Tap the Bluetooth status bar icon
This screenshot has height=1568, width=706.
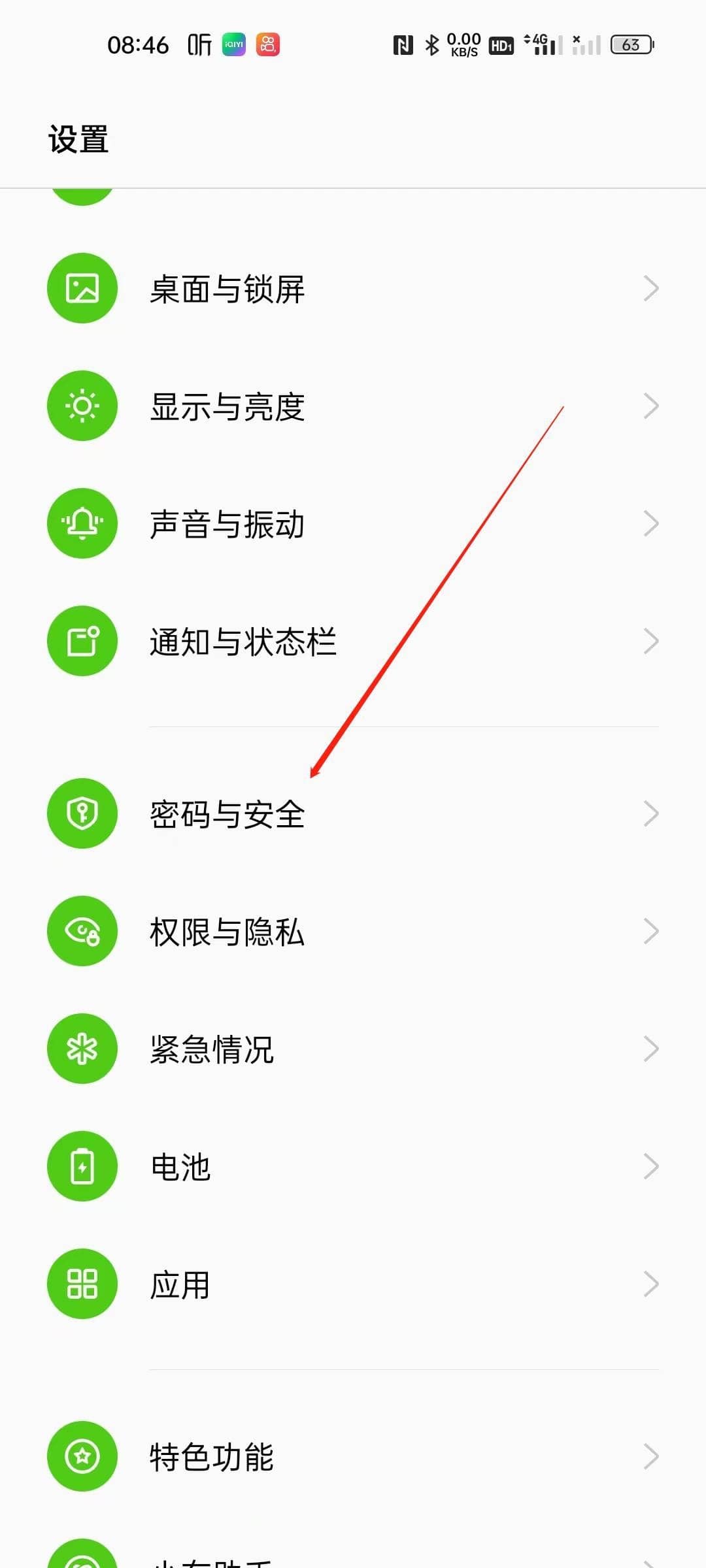coord(431,44)
